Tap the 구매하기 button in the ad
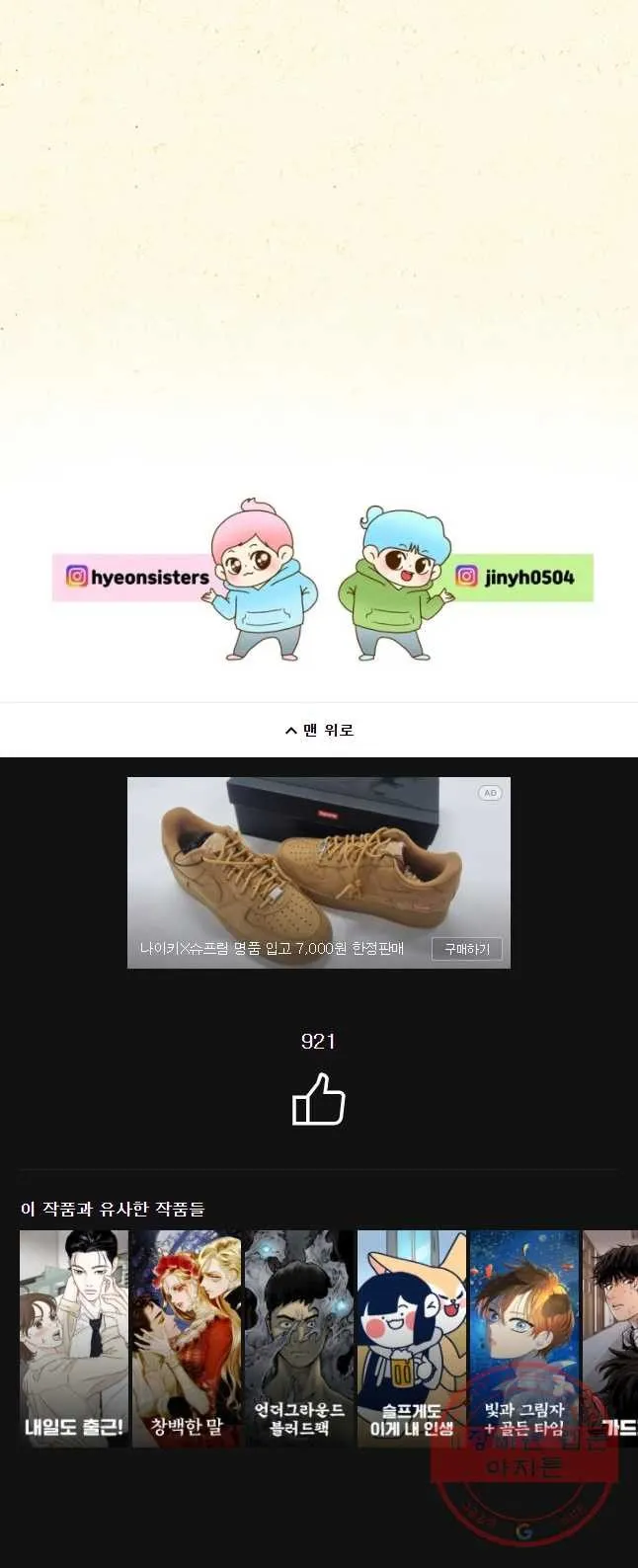The height and width of the screenshot is (1568, 638). 467,949
